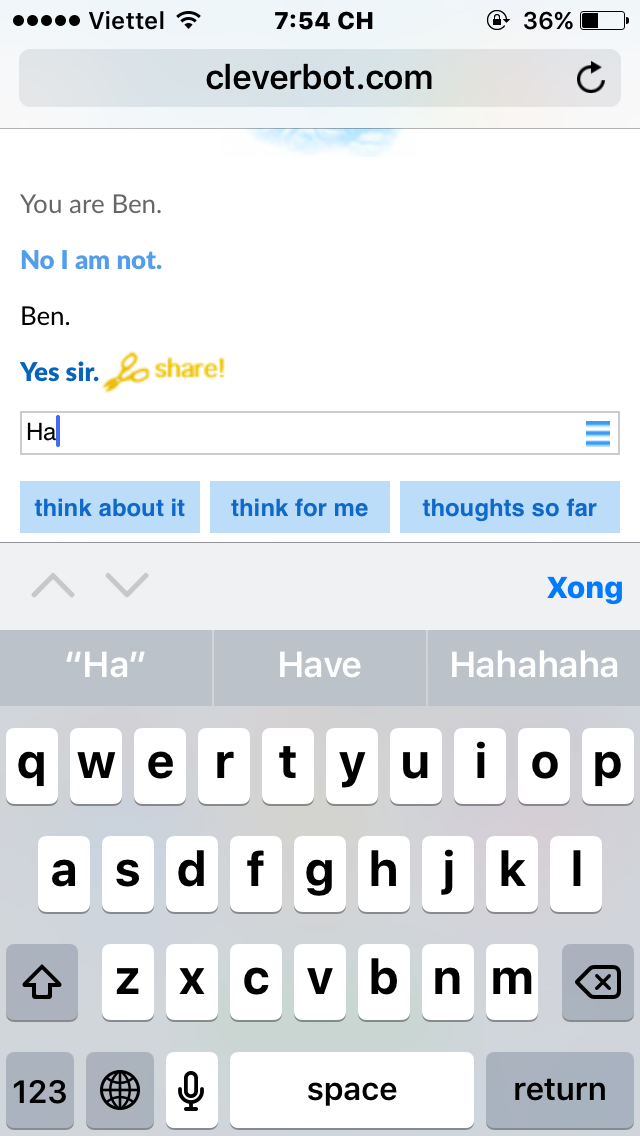Keep the quoted "Ha" suggestion
Image resolution: width=640 pixels, height=1136 pixels.
pos(106,665)
